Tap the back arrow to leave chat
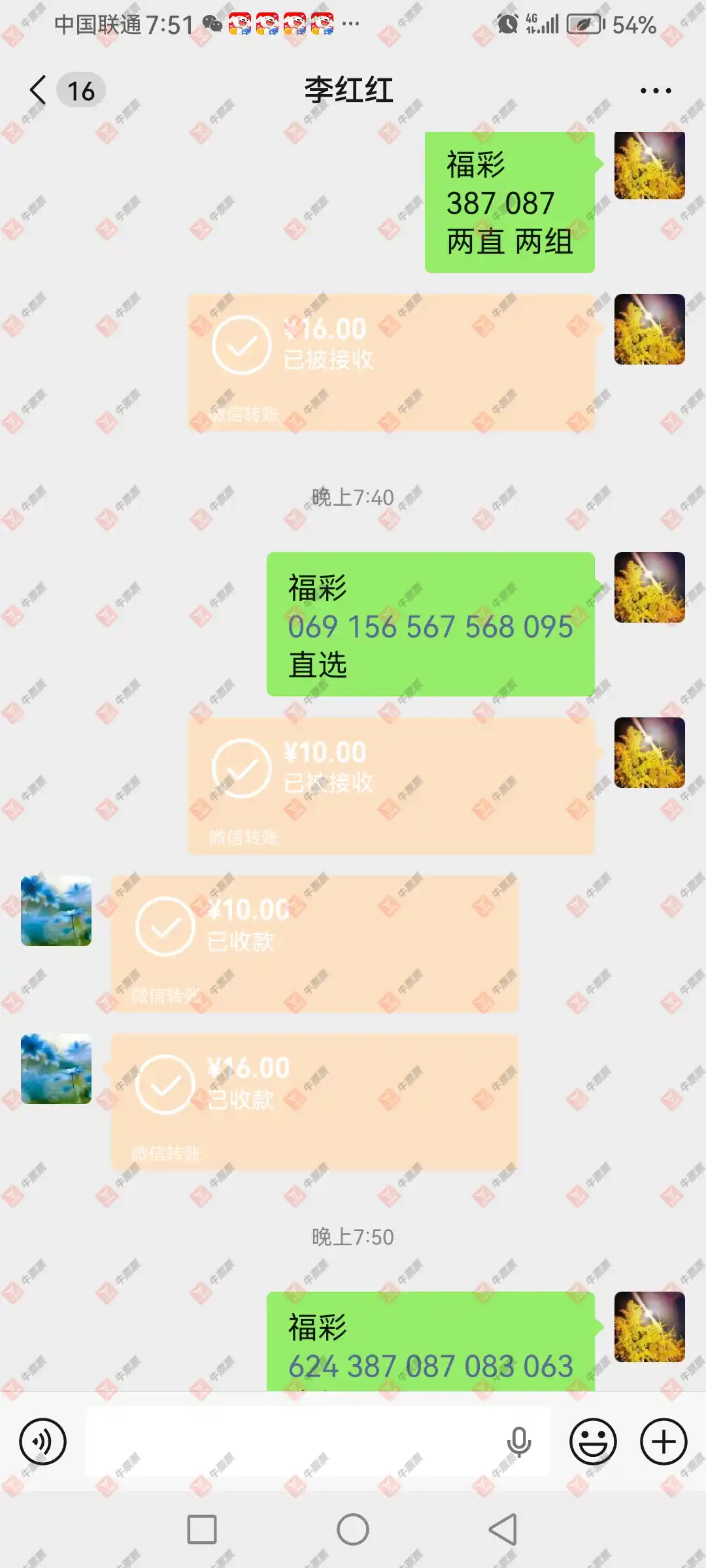Image resolution: width=706 pixels, height=1568 pixels. click(x=37, y=90)
